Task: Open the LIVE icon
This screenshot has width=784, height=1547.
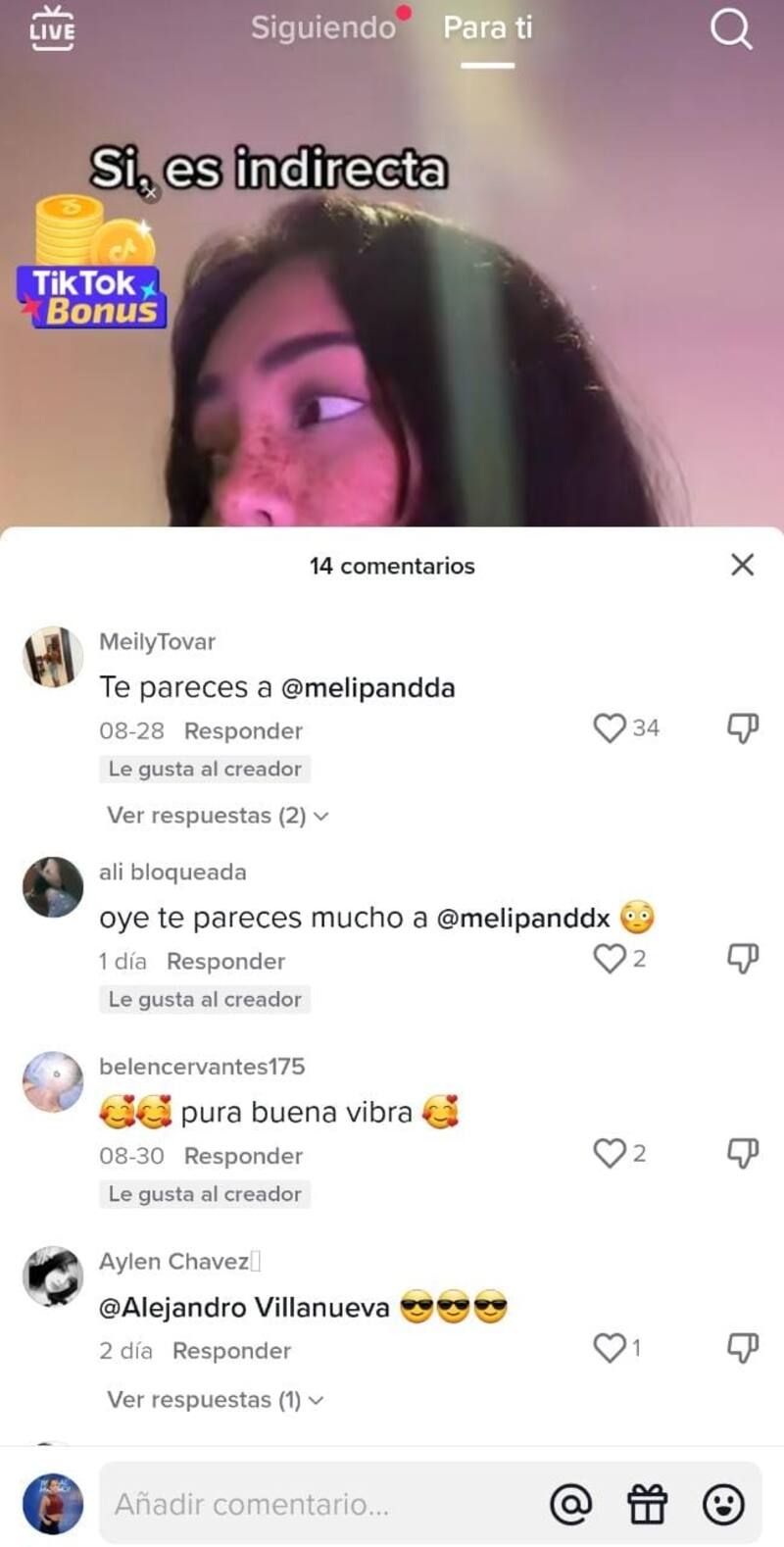Action: [x=52, y=27]
